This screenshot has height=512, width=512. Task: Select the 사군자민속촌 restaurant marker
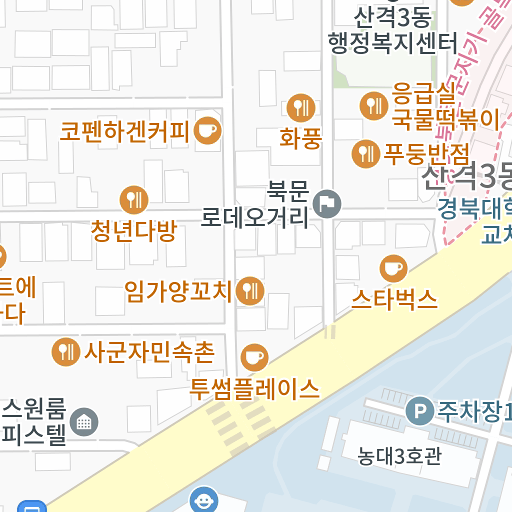(x=66, y=352)
